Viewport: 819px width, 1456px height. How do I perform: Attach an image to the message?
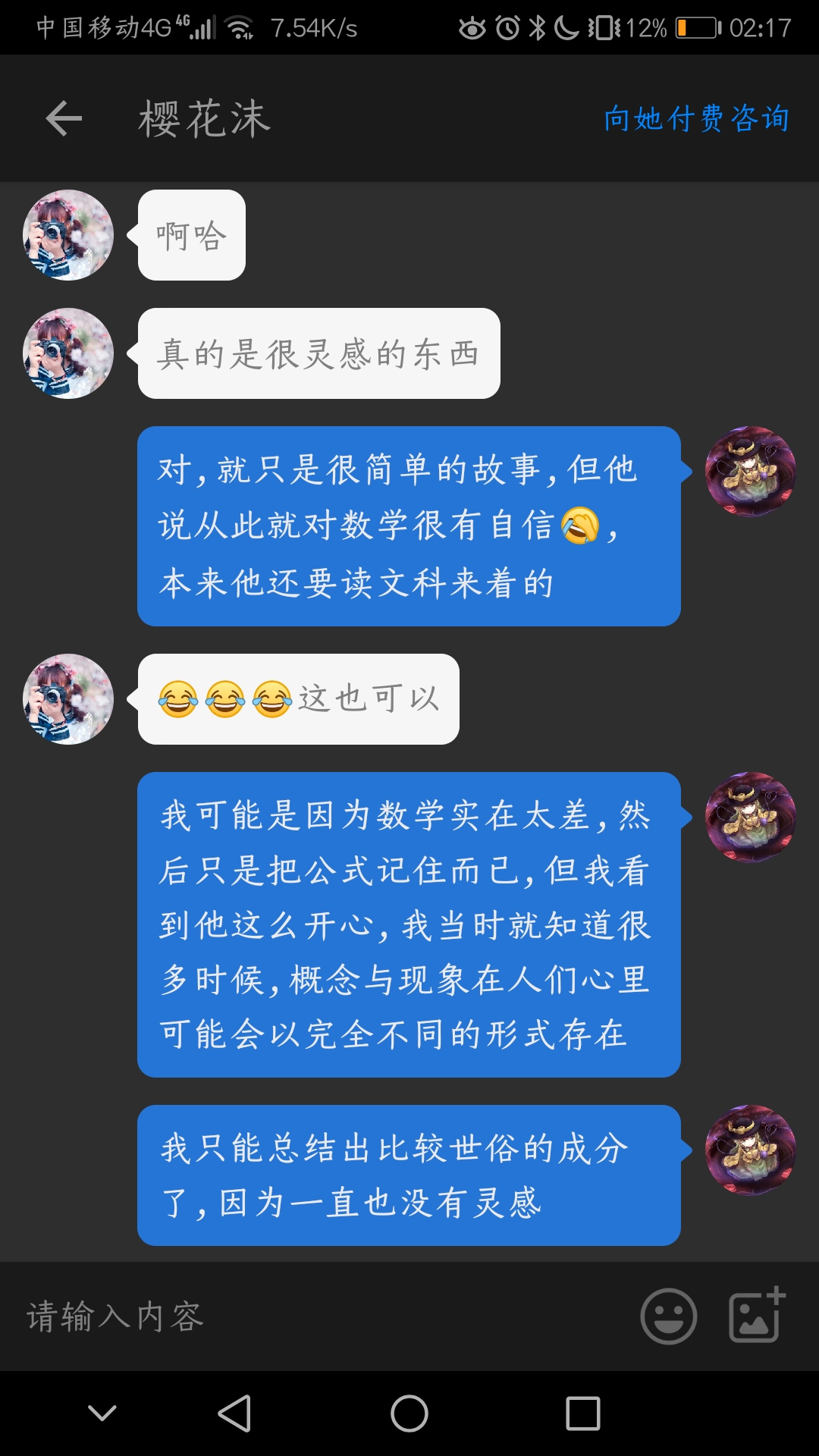click(x=756, y=1316)
